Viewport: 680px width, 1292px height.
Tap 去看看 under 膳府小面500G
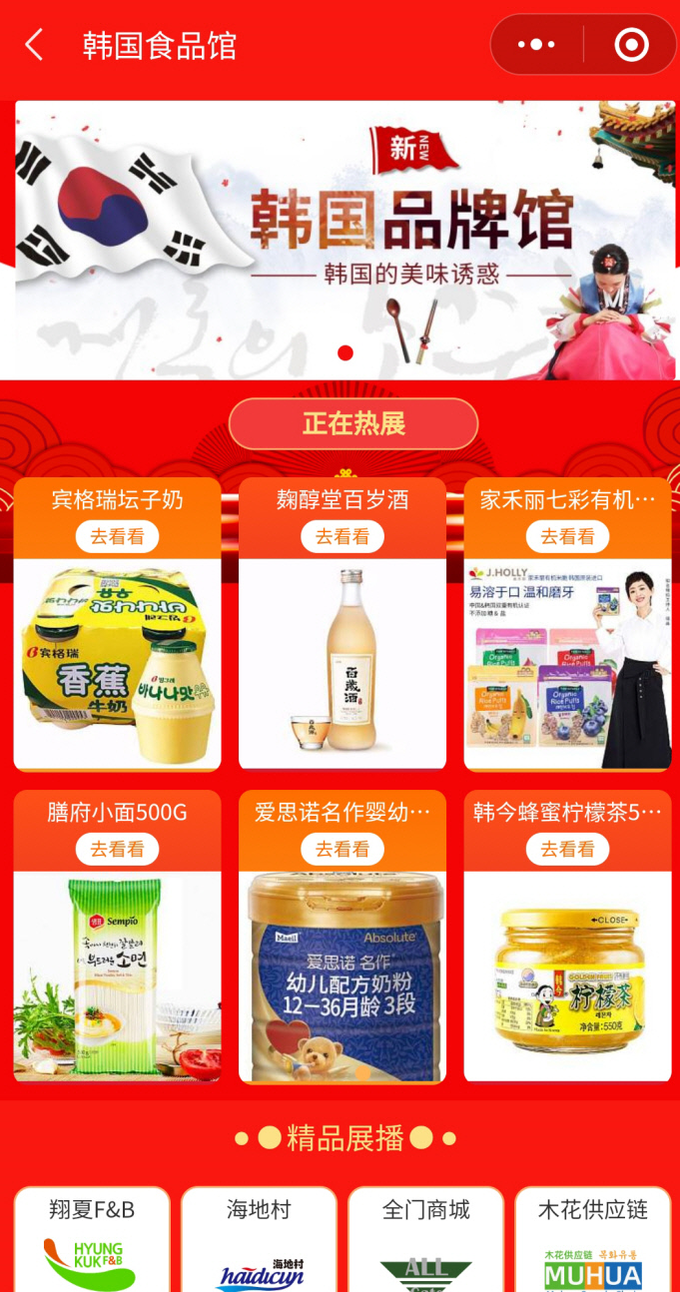tap(117, 849)
